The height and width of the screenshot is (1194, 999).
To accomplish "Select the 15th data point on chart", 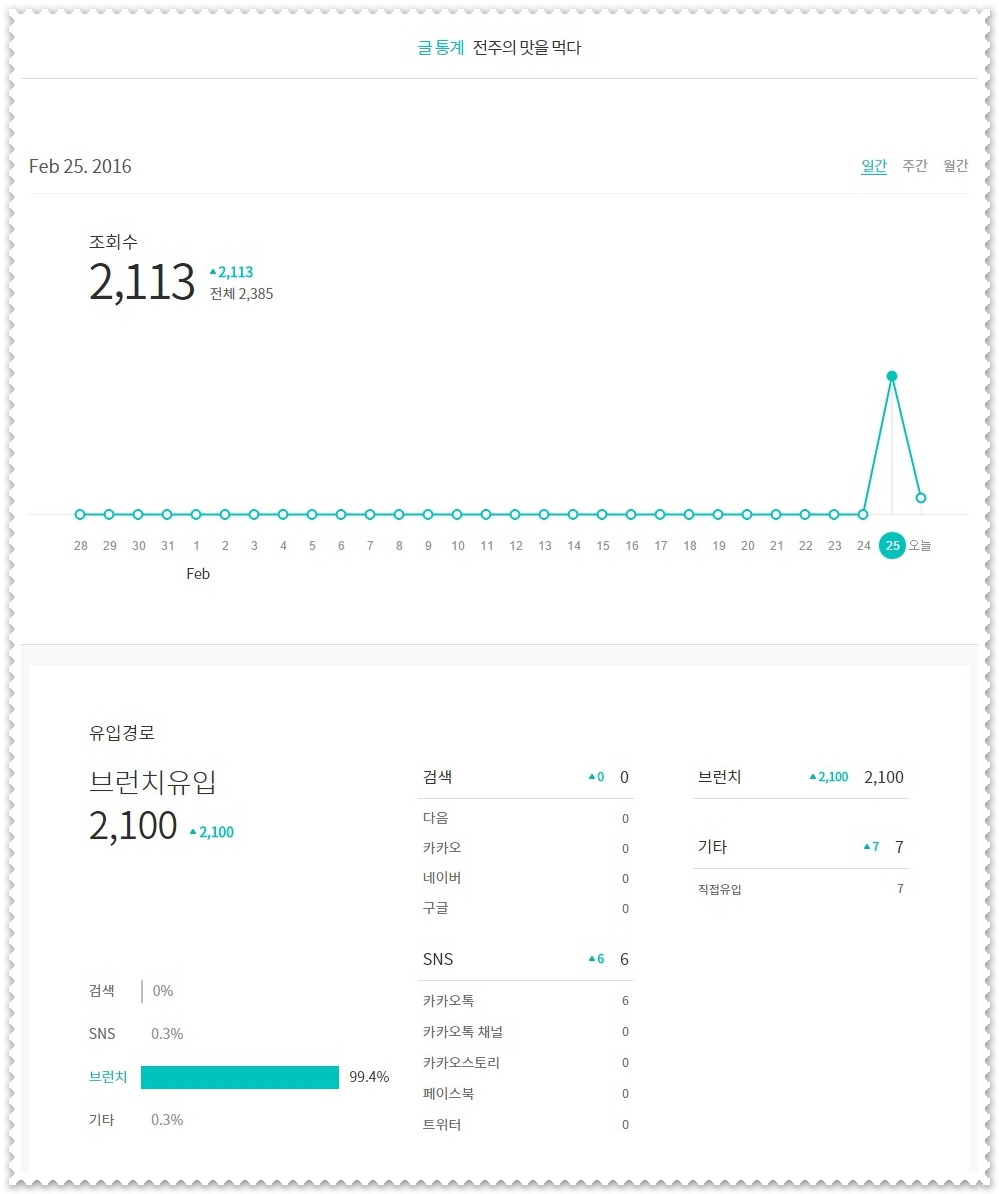I will click(602, 515).
